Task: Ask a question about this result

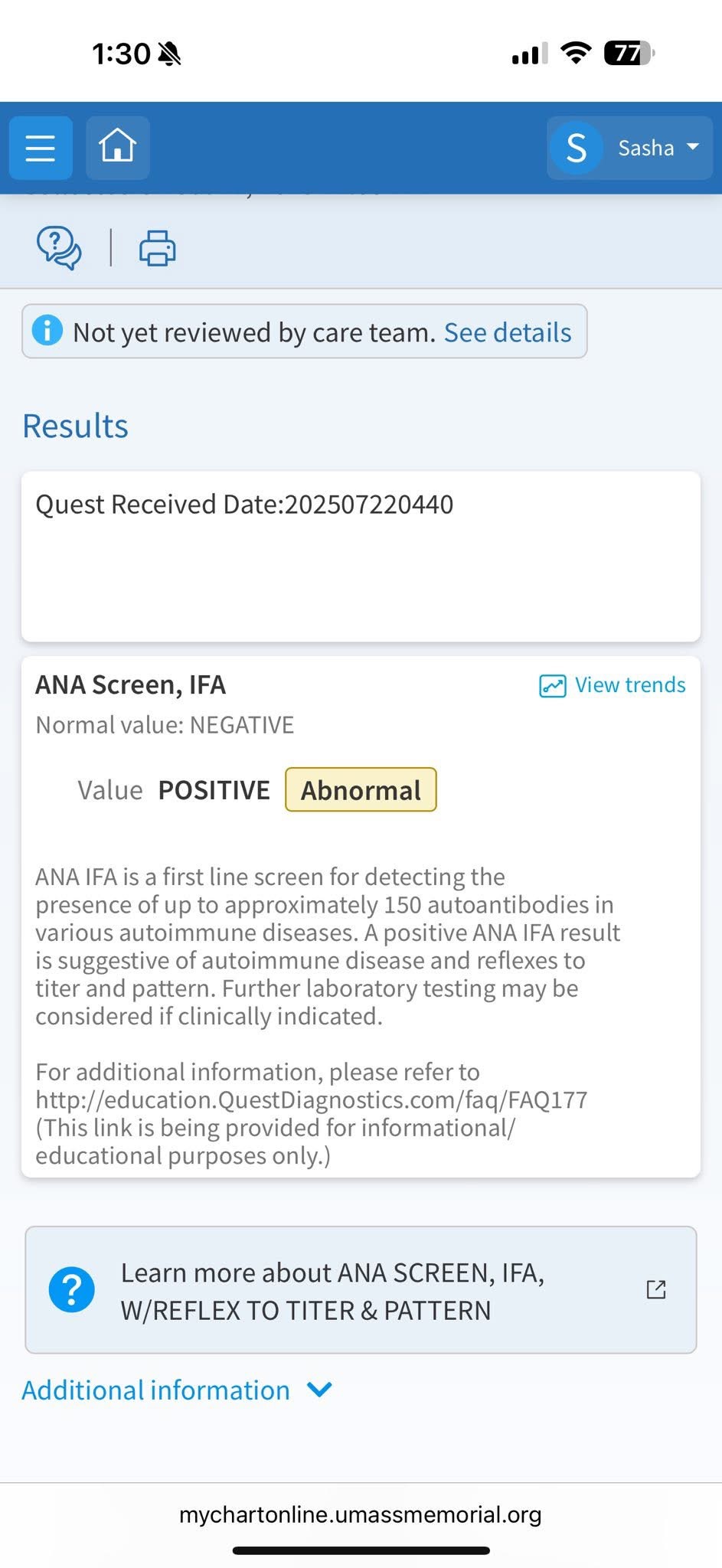Action: click(59, 248)
